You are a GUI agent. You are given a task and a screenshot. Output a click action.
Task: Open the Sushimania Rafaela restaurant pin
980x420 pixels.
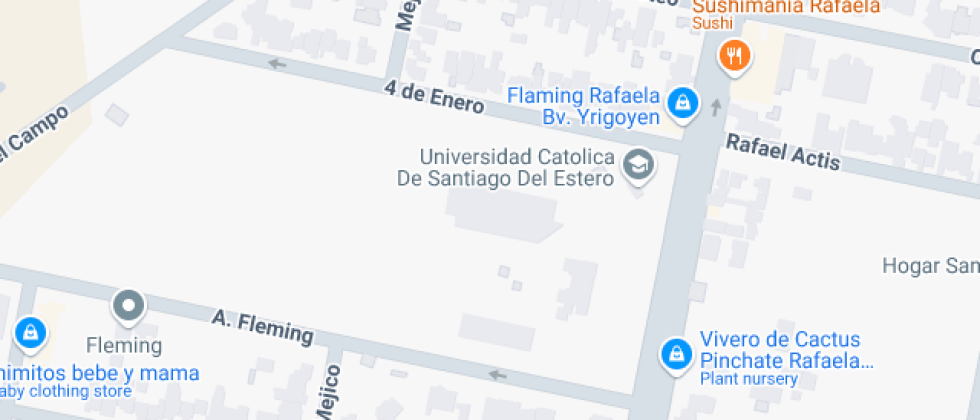point(735,56)
